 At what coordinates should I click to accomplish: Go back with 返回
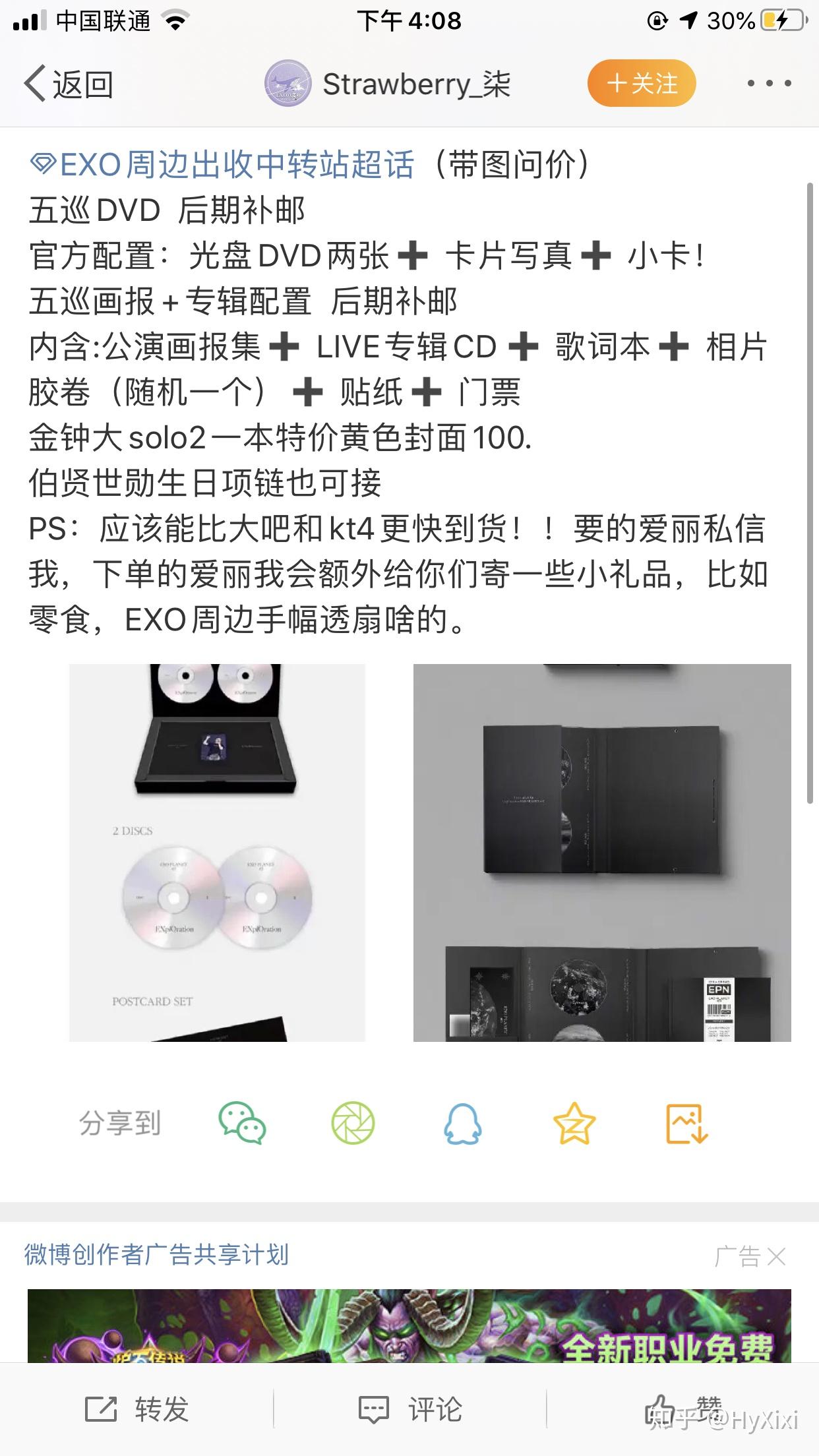(x=69, y=84)
